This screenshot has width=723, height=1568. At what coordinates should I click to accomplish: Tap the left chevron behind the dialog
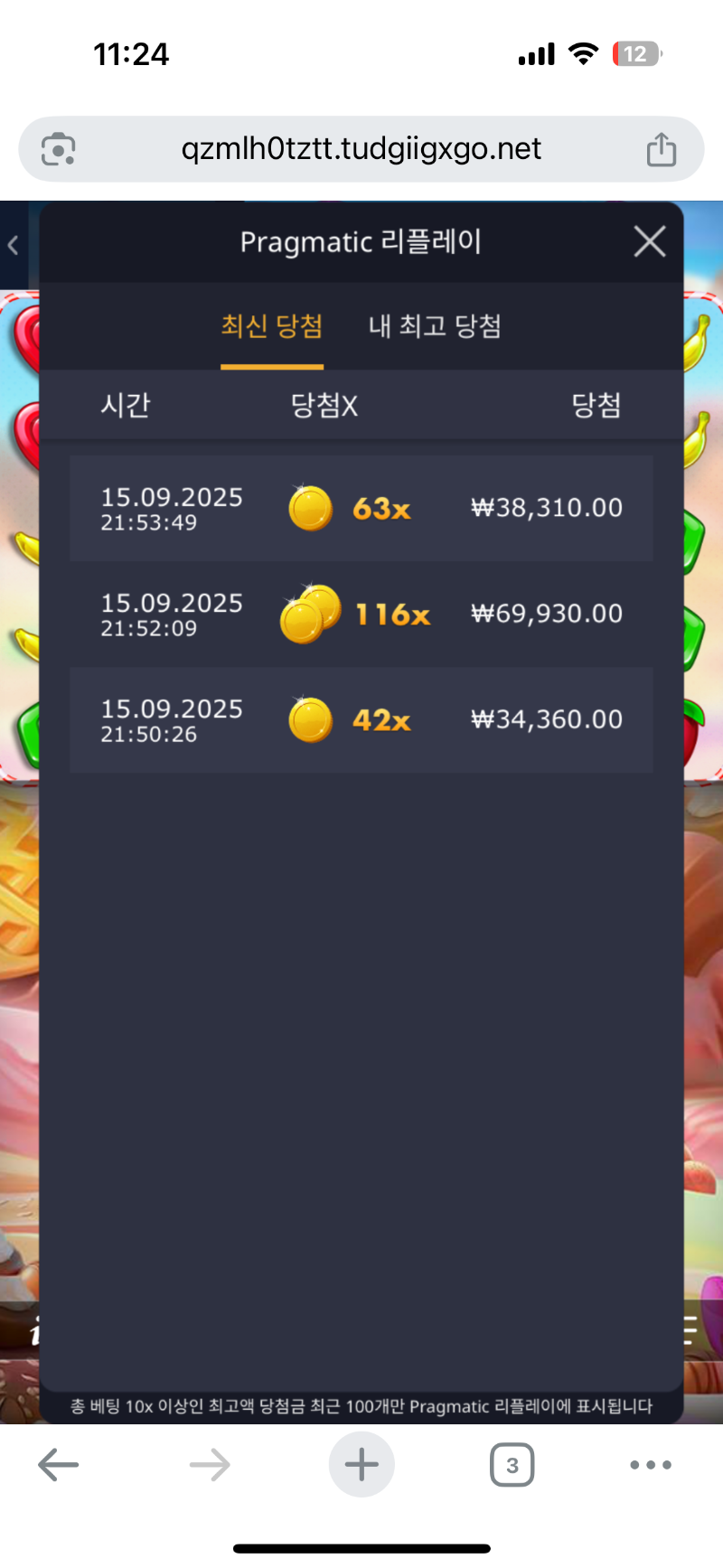point(14,245)
